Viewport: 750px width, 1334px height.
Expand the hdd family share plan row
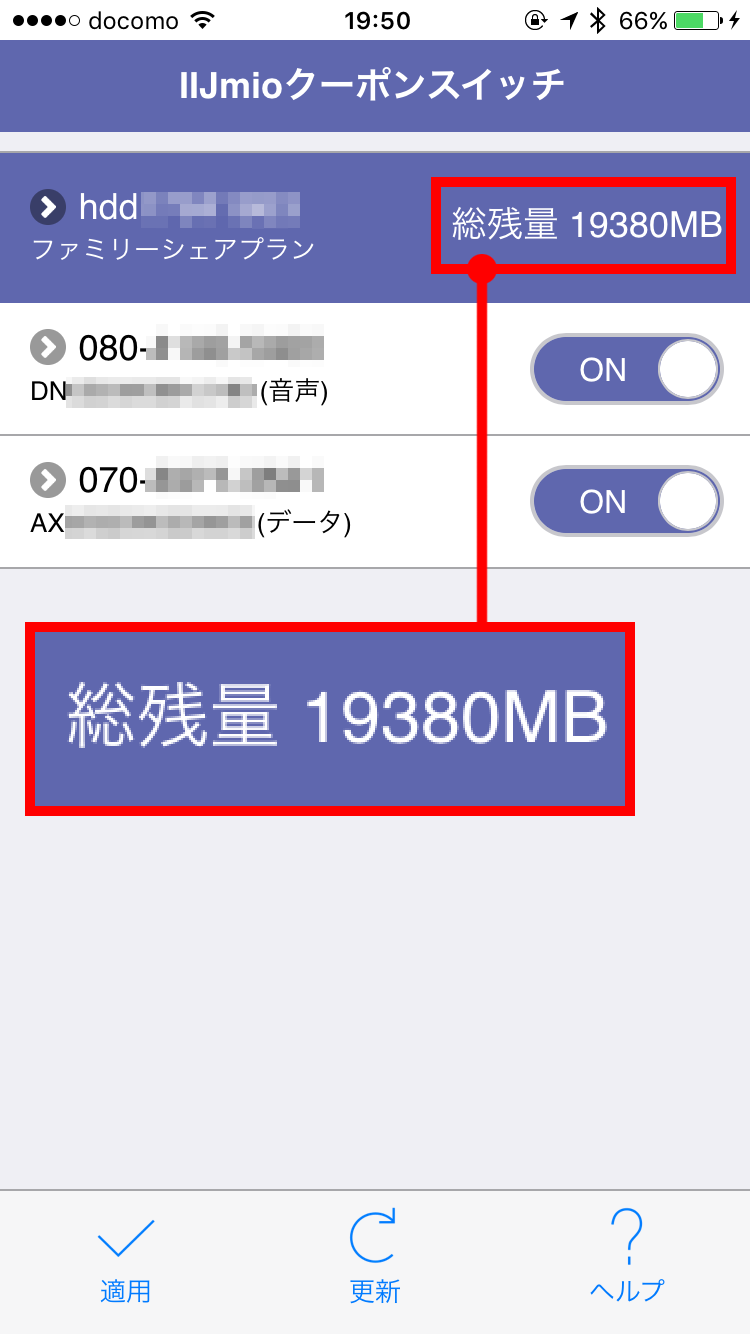(x=47, y=207)
